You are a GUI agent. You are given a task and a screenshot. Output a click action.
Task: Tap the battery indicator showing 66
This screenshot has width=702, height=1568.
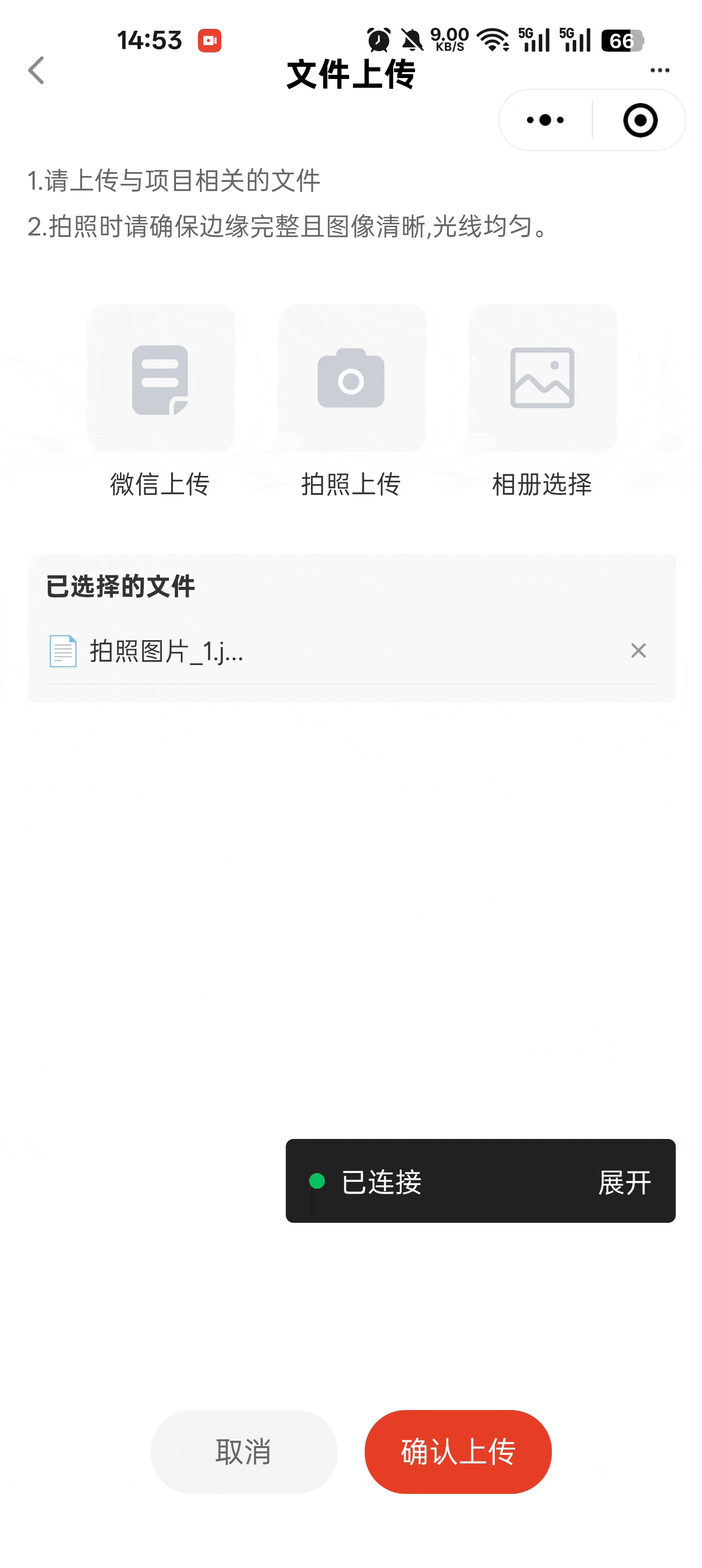click(x=621, y=39)
